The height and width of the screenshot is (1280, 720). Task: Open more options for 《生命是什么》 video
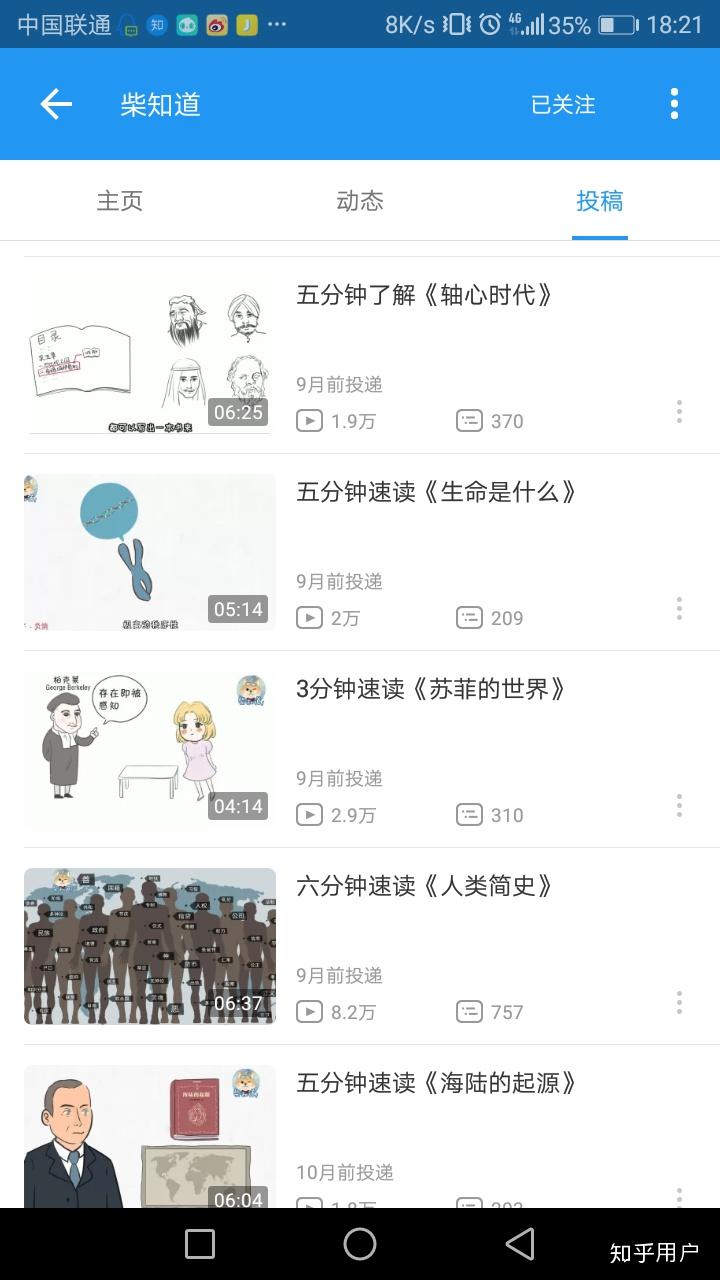click(x=679, y=608)
